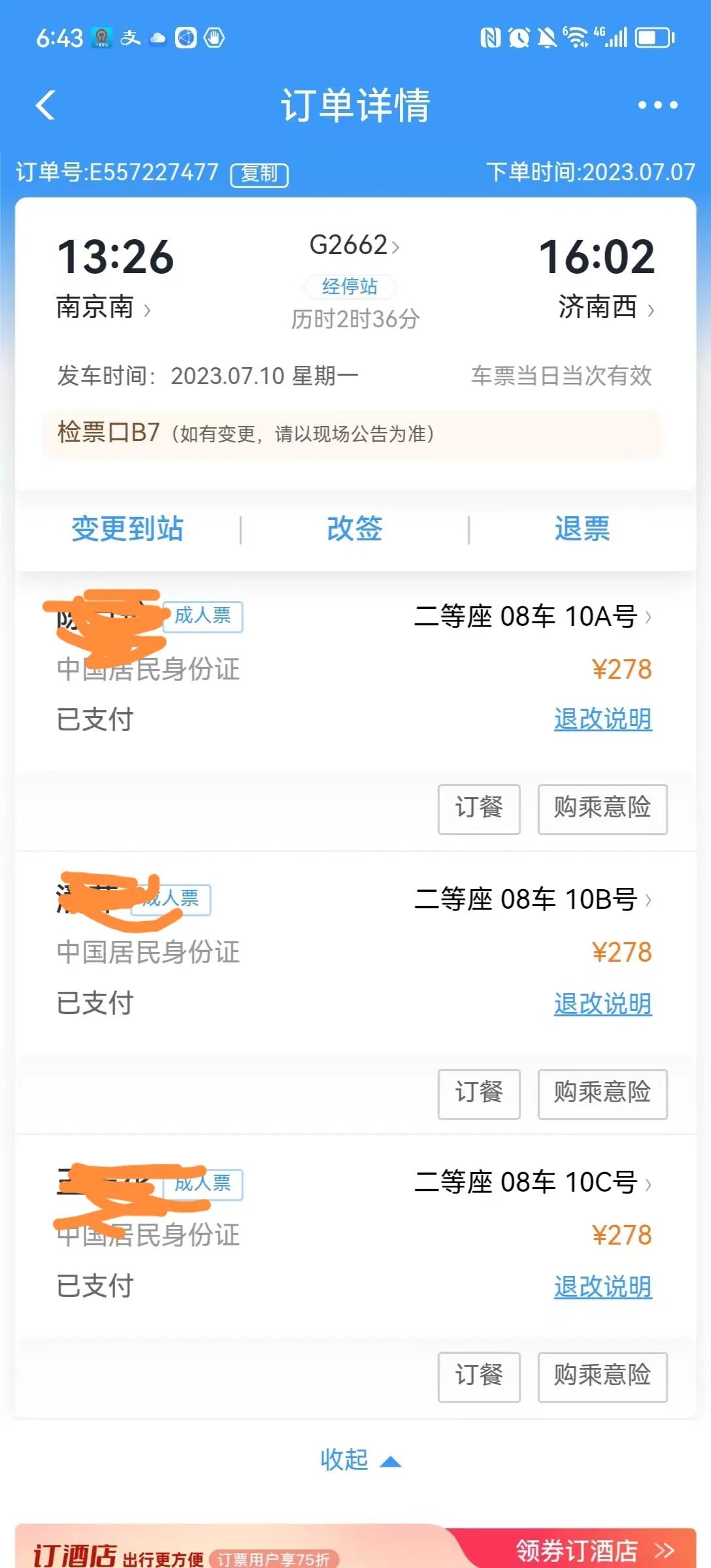Image resolution: width=711 pixels, height=1568 pixels.
Task: Tap the NFC icon in the status bar
Action: (x=490, y=39)
